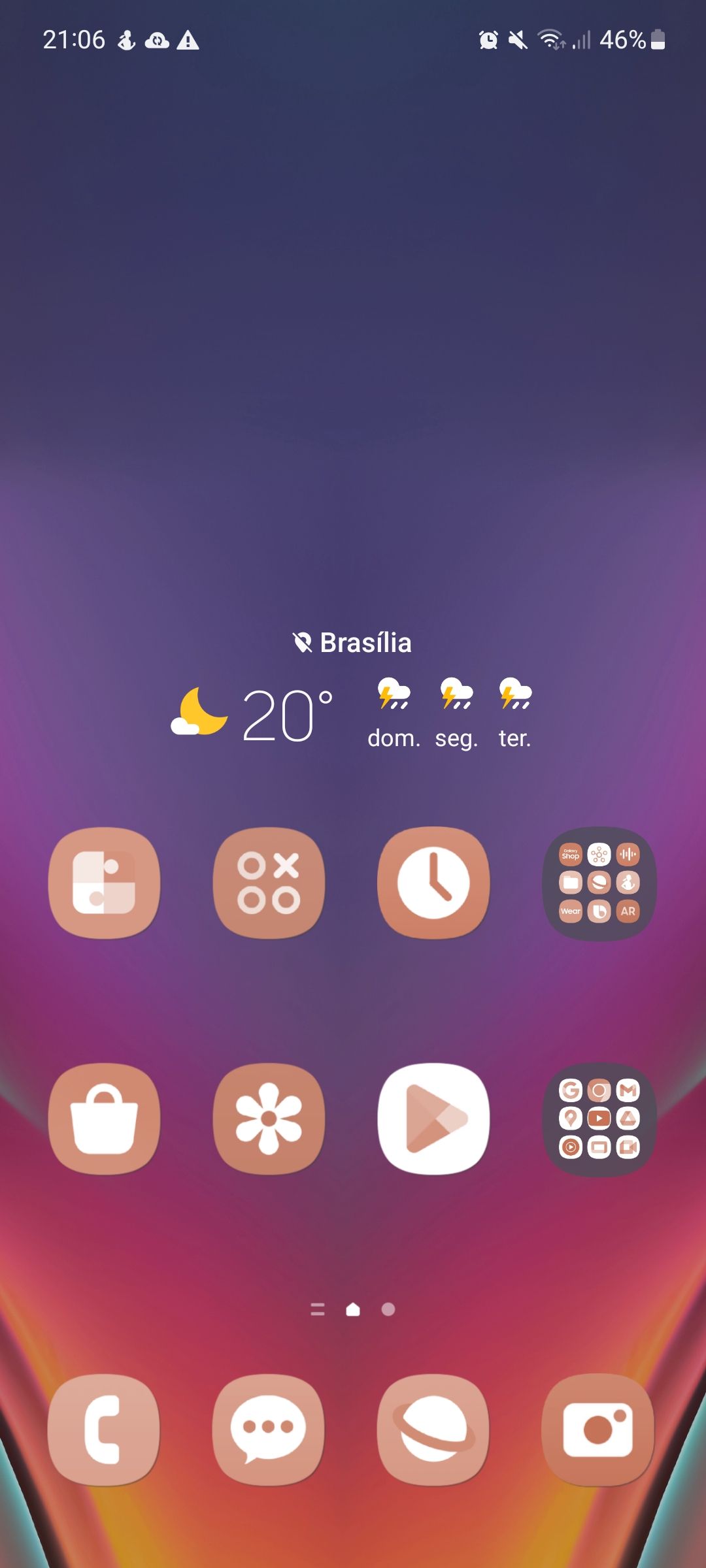Image resolution: width=706 pixels, height=1568 pixels.
Task: Tap the ter. storm forecast icon
Action: 514,698
